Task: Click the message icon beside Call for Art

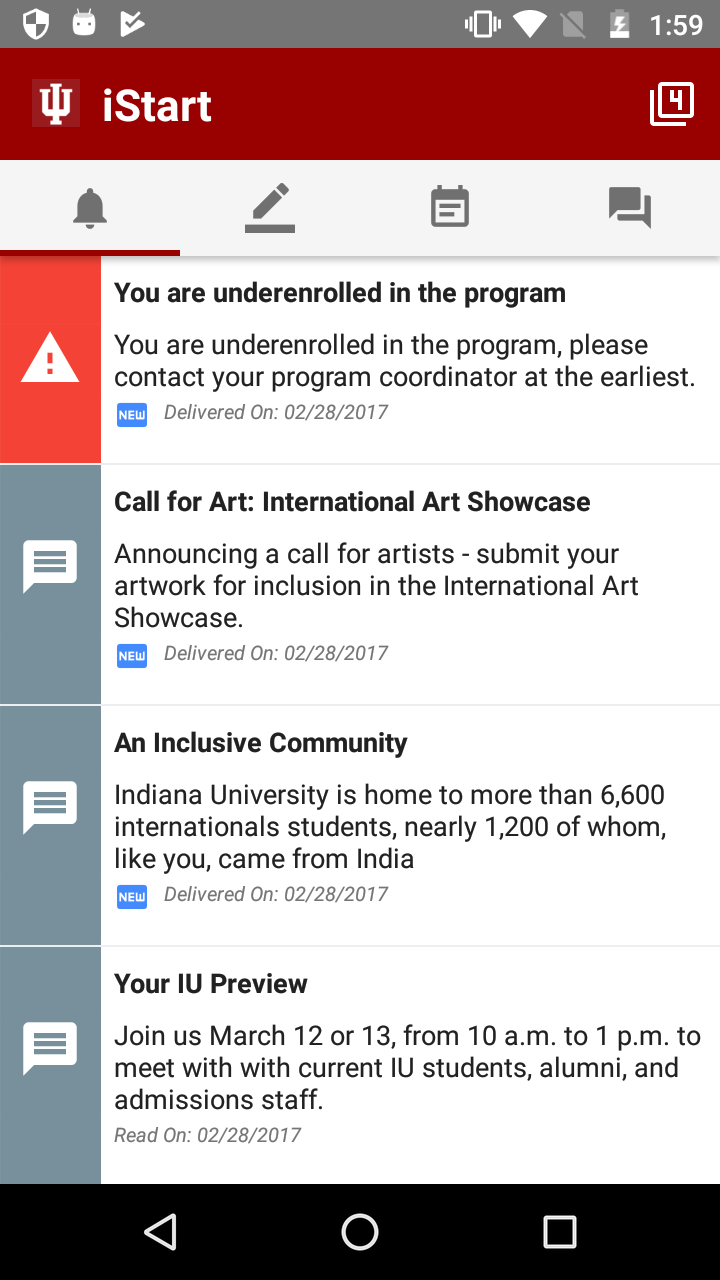Action: coord(50,566)
